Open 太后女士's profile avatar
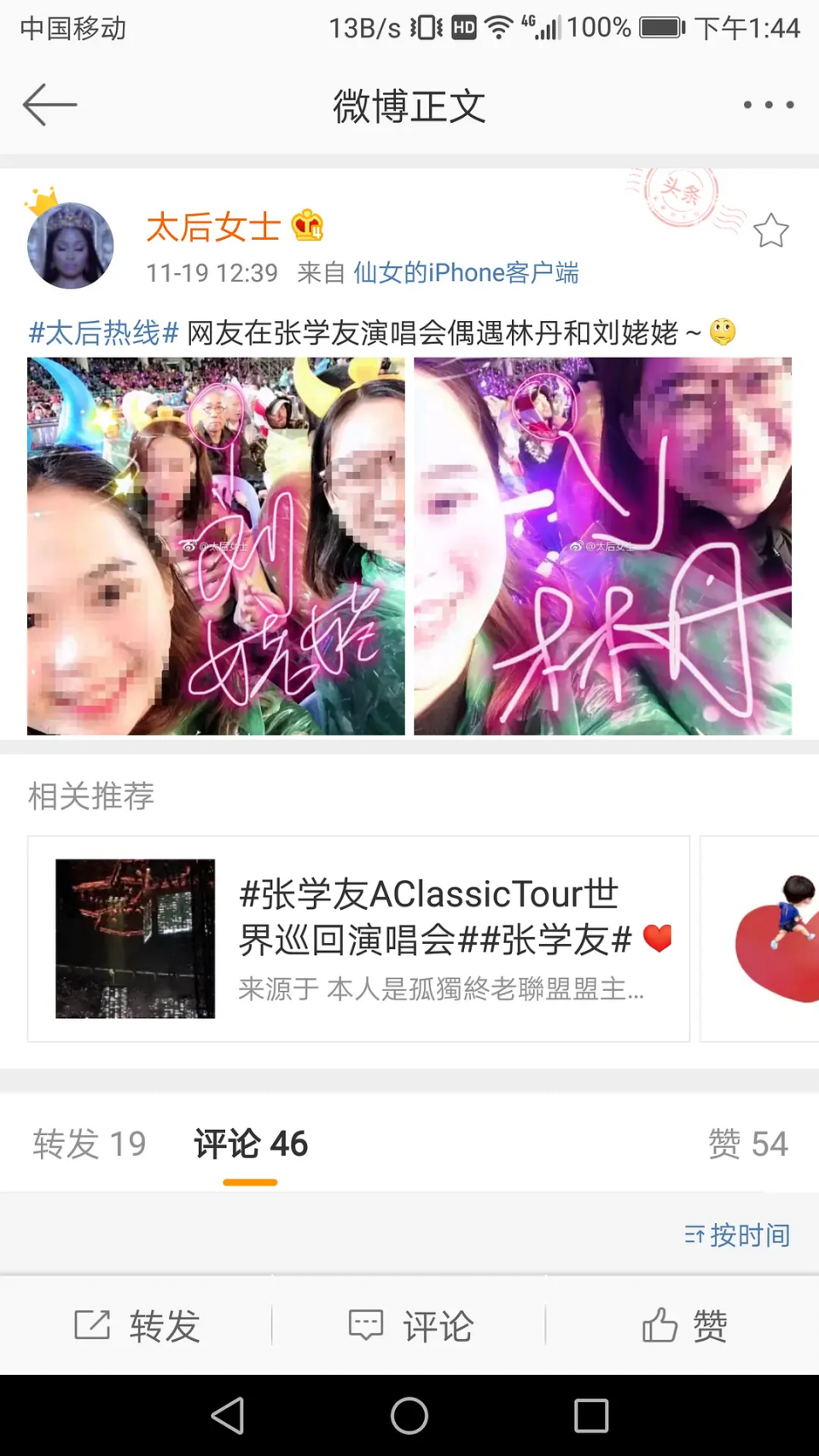Screen dimensions: 819x1456 pyautogui.click(x=70, y=245)
